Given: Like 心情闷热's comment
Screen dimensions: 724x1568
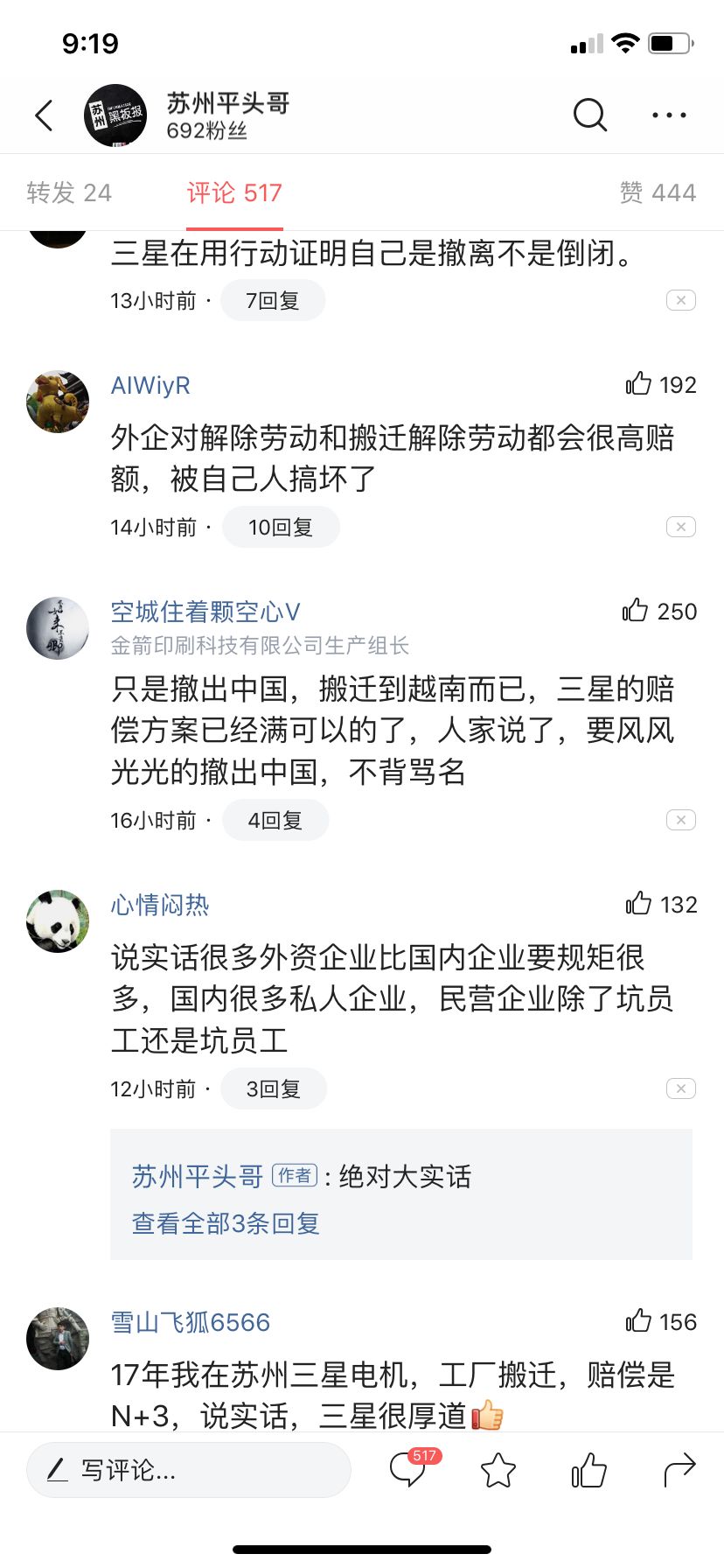Looking at the screenshot, I should [639, 904].
